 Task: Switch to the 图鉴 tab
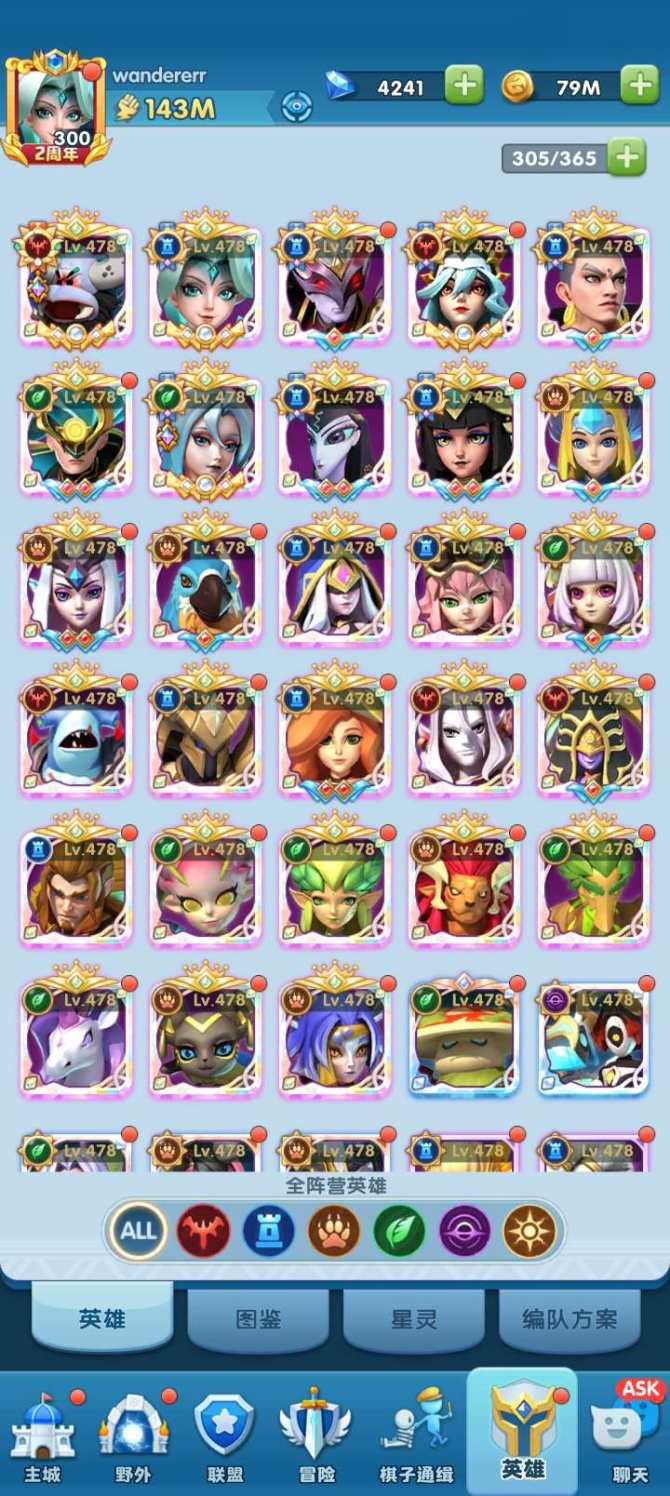[258, 1319]
